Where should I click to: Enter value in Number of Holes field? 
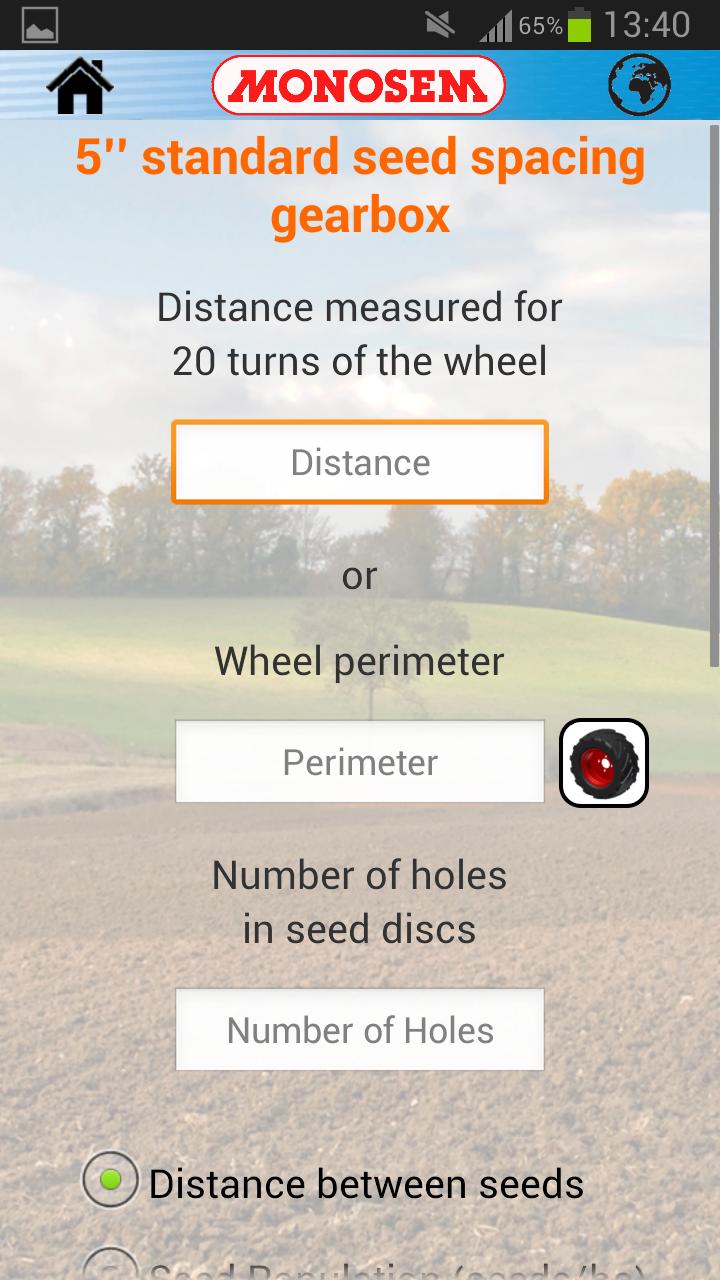pos(360,1030)
